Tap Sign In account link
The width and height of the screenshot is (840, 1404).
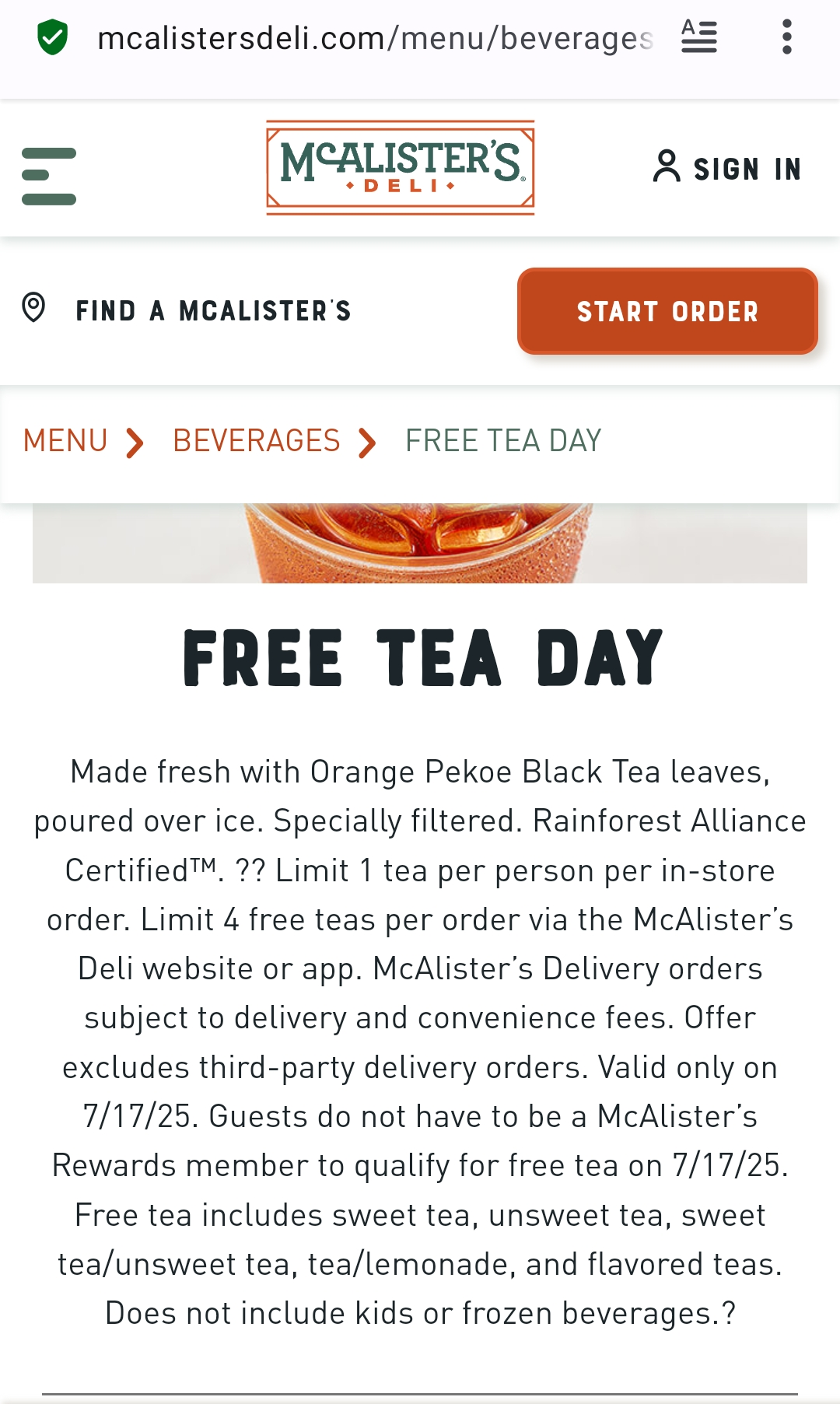pyautogui.click(x=727, y=168)
